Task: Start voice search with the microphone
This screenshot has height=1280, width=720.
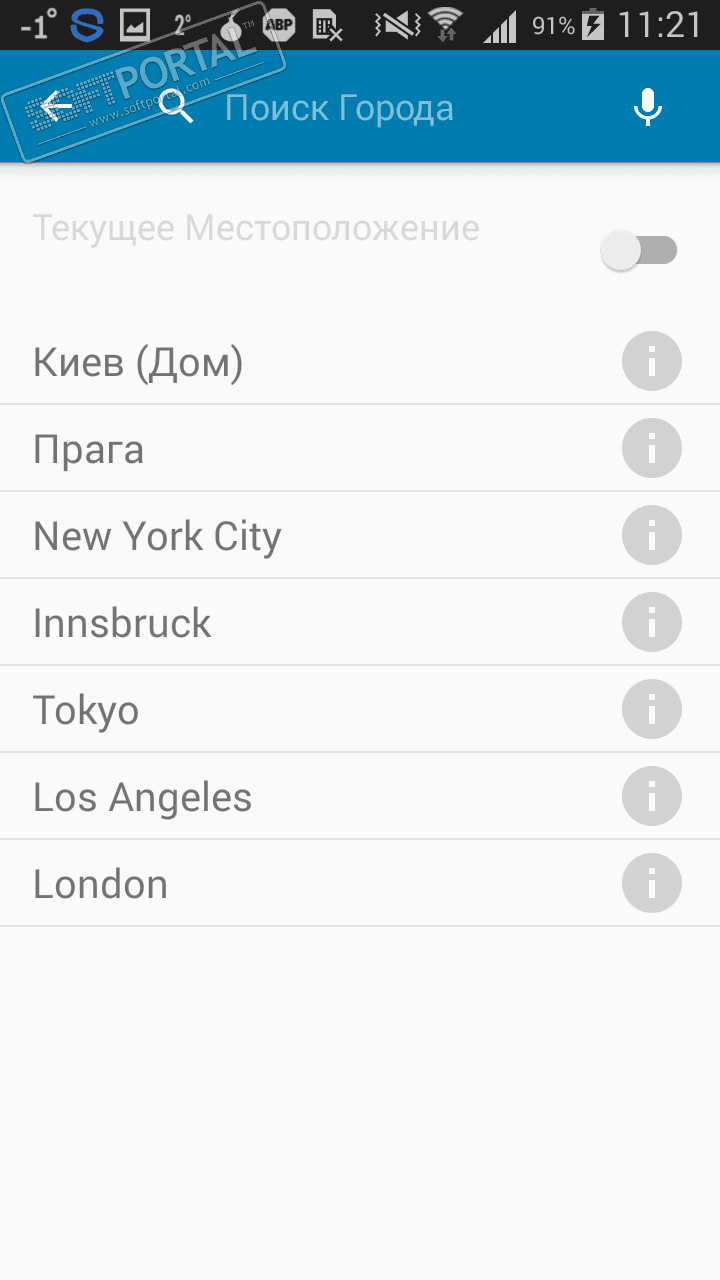Action: pyautogui.click(x=648, y=107)
